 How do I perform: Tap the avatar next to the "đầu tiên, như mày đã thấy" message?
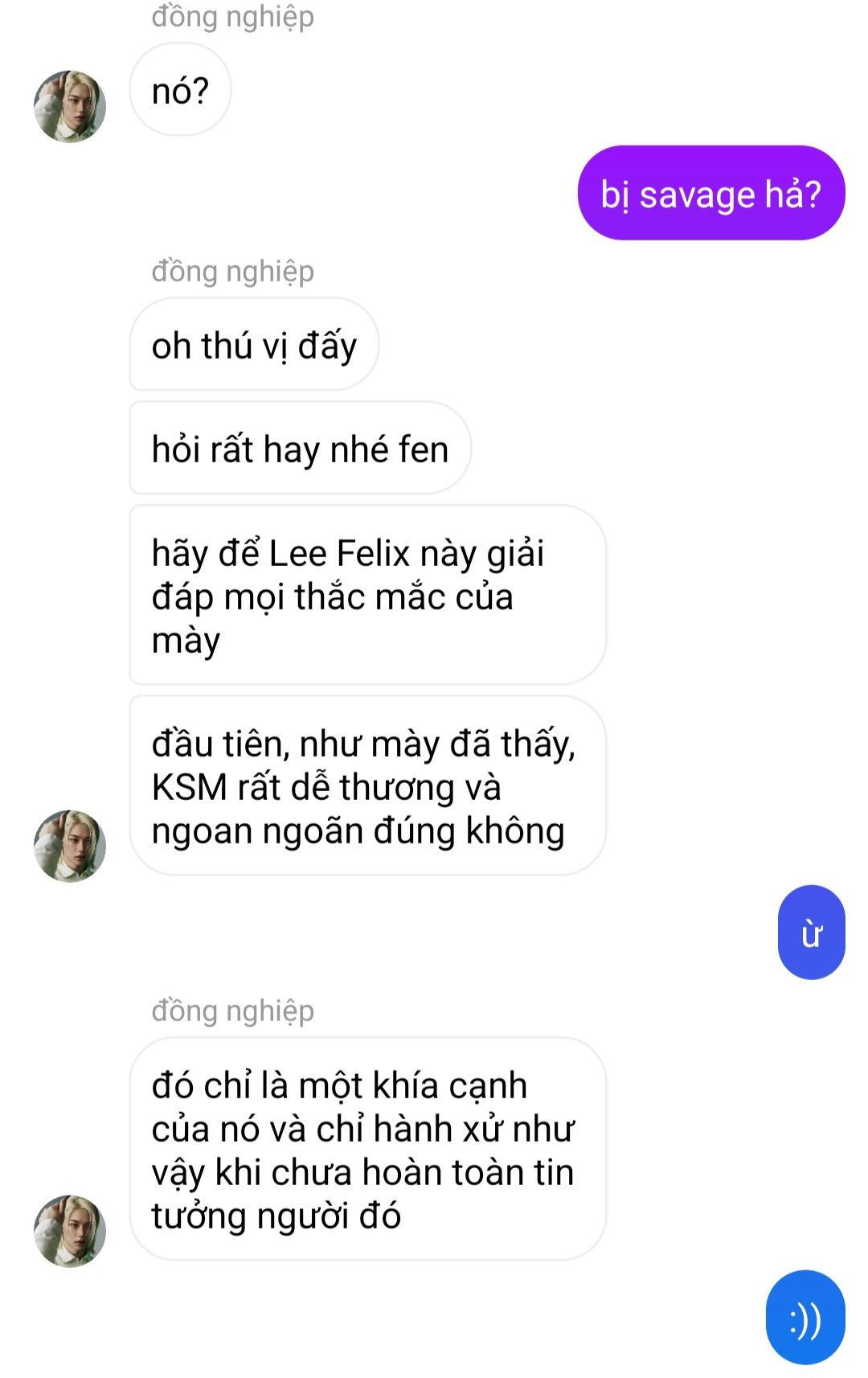click(70, 846)
